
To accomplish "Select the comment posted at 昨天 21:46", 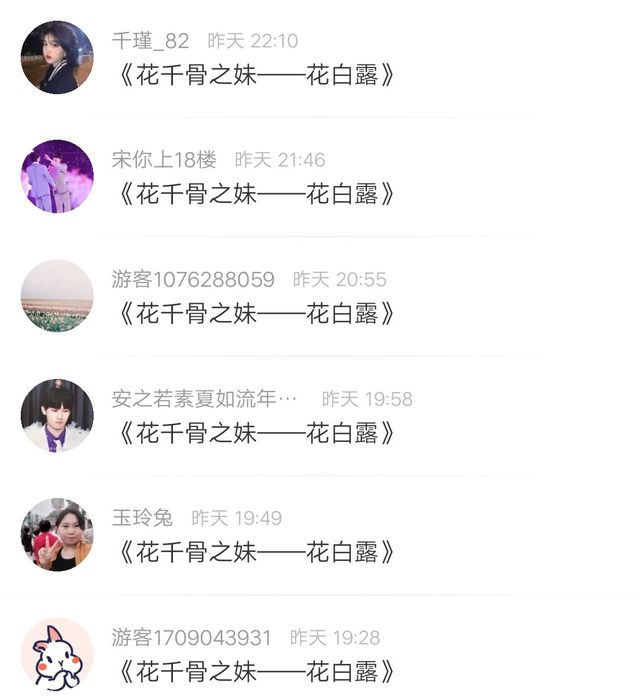I will [256, 194].
